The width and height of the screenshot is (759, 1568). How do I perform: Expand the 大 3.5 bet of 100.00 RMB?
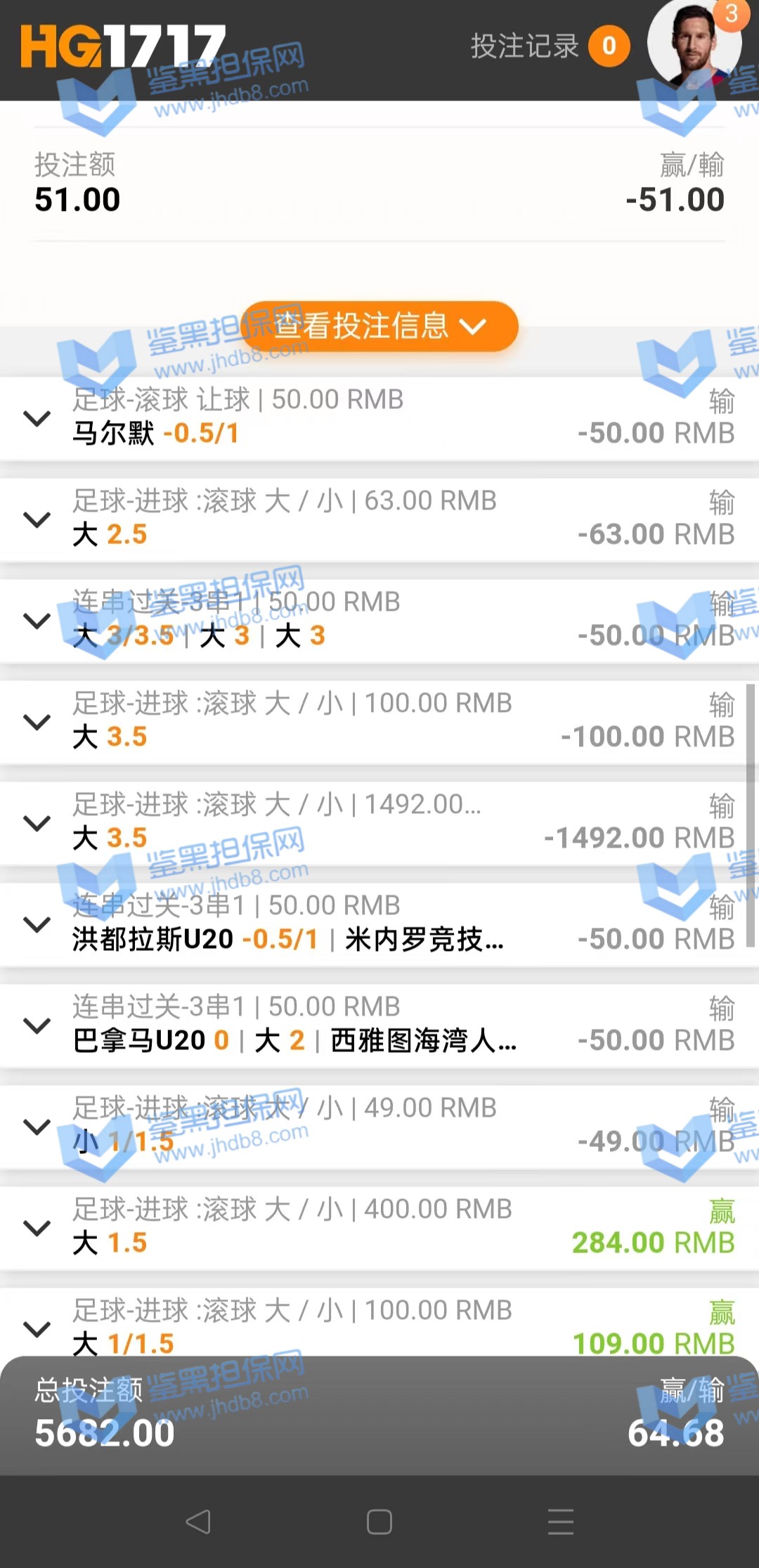pyautogui.click(x=37, y=722)
